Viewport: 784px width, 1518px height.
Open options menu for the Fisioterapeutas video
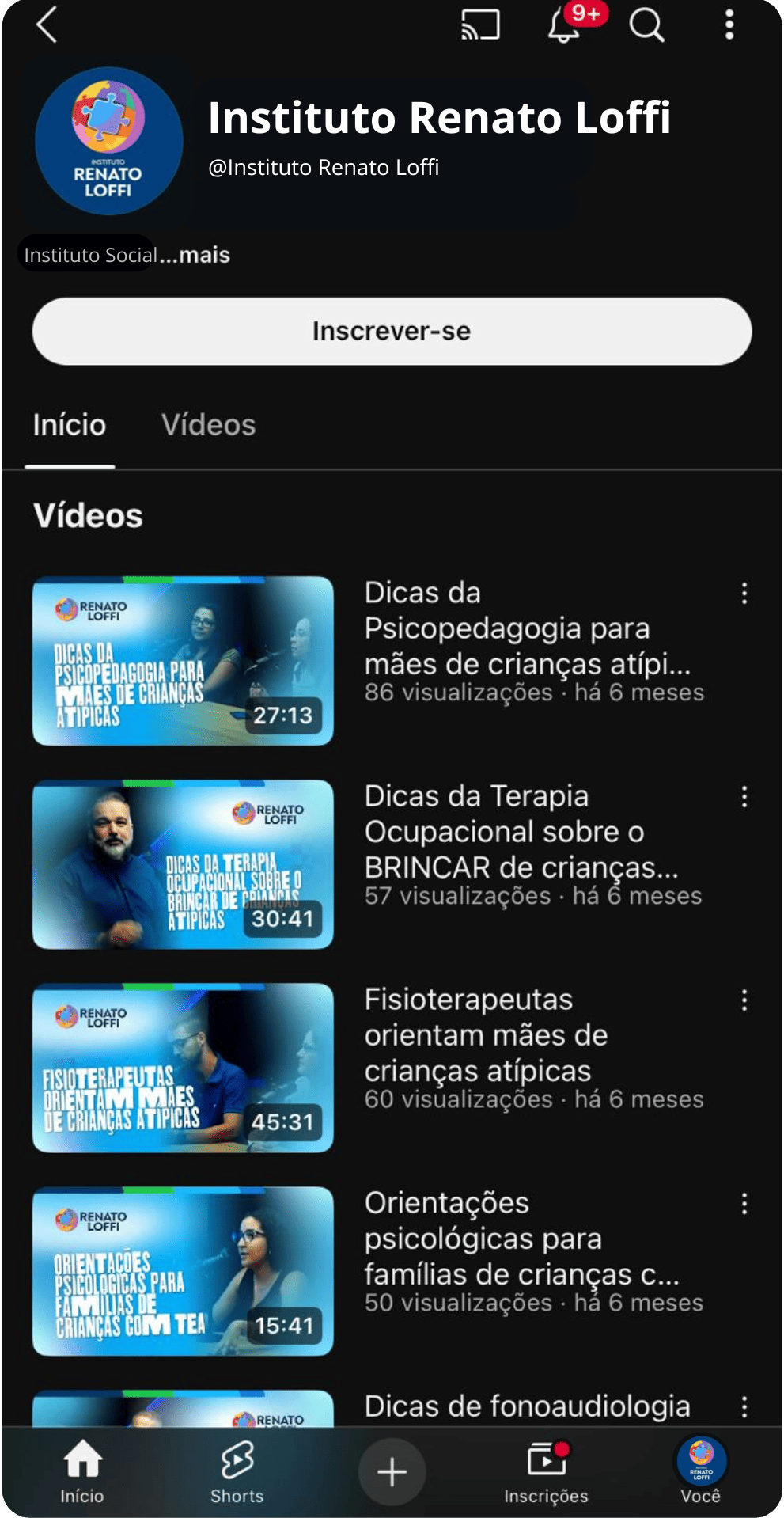pos(744,999)
